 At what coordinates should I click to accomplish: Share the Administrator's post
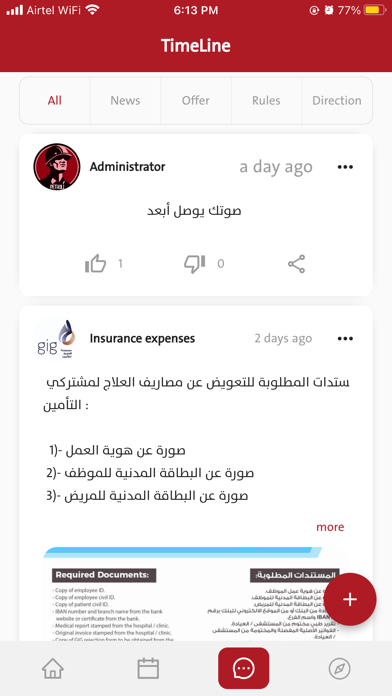pyautogui.click(x=296, y=264)
